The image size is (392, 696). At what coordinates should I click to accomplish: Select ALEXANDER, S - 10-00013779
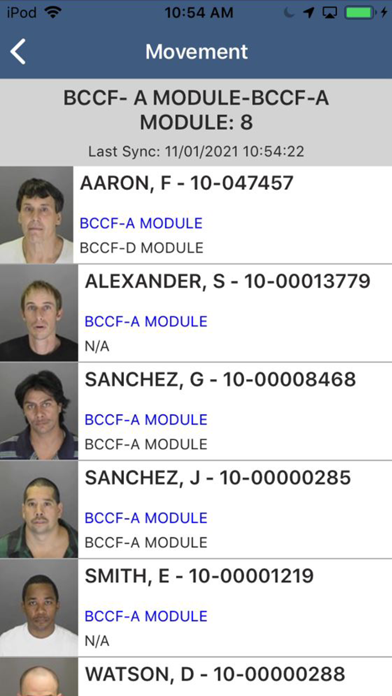[196, 313]
